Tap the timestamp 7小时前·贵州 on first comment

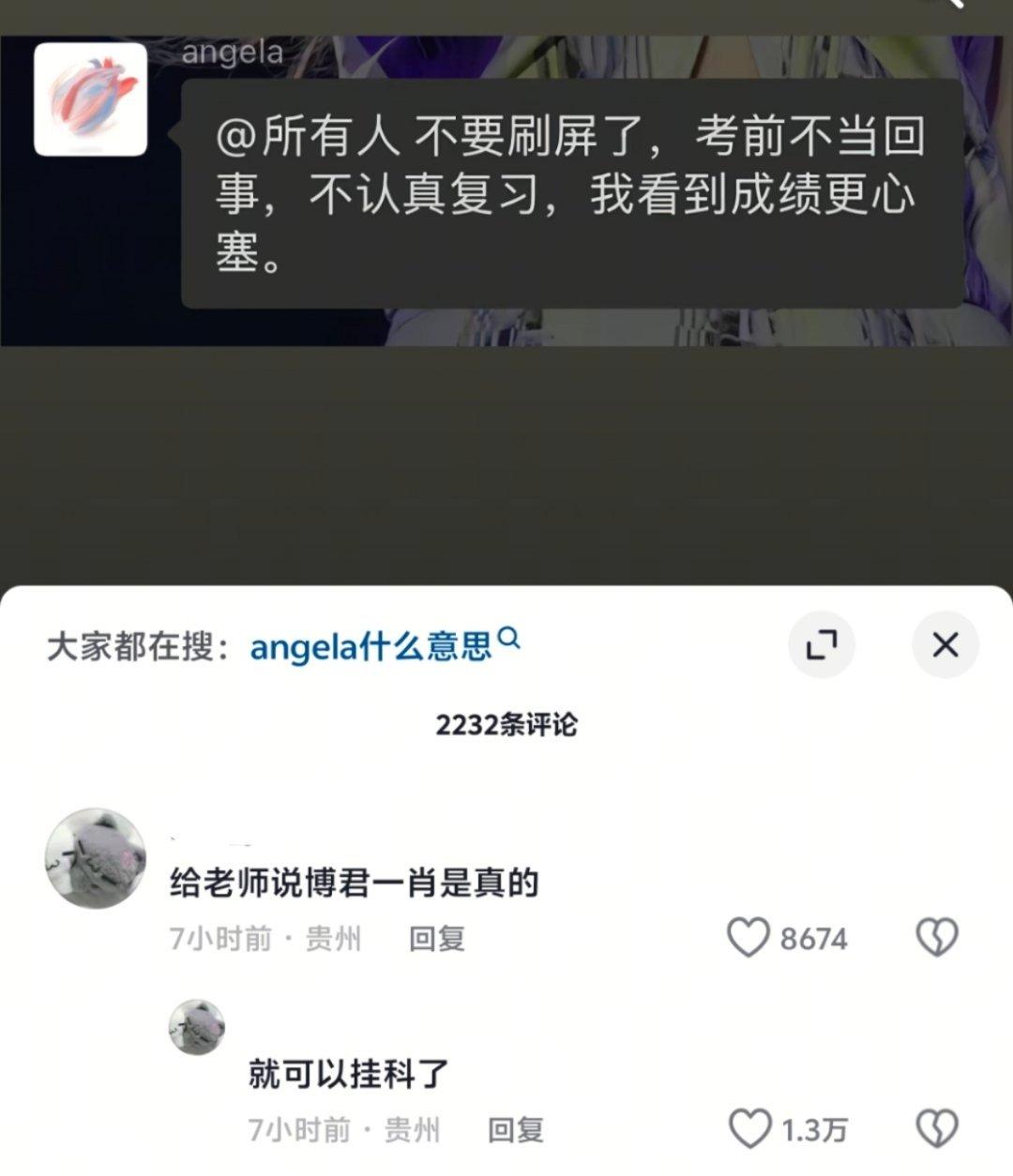263,938
